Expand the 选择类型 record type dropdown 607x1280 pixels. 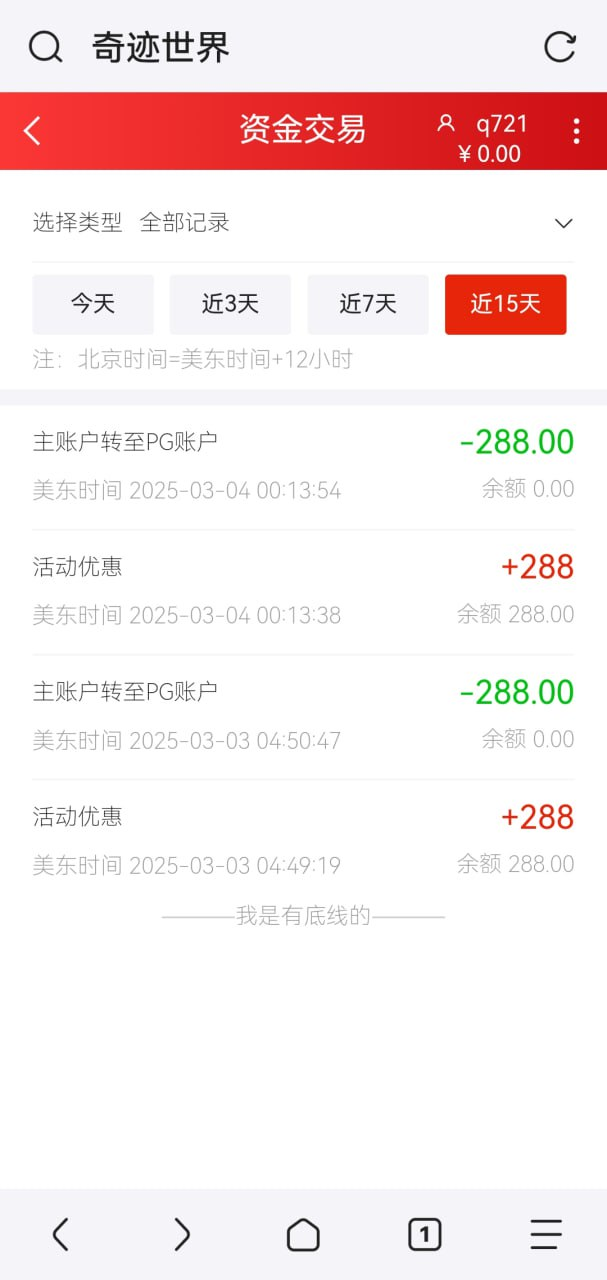(x=303, y=223)
